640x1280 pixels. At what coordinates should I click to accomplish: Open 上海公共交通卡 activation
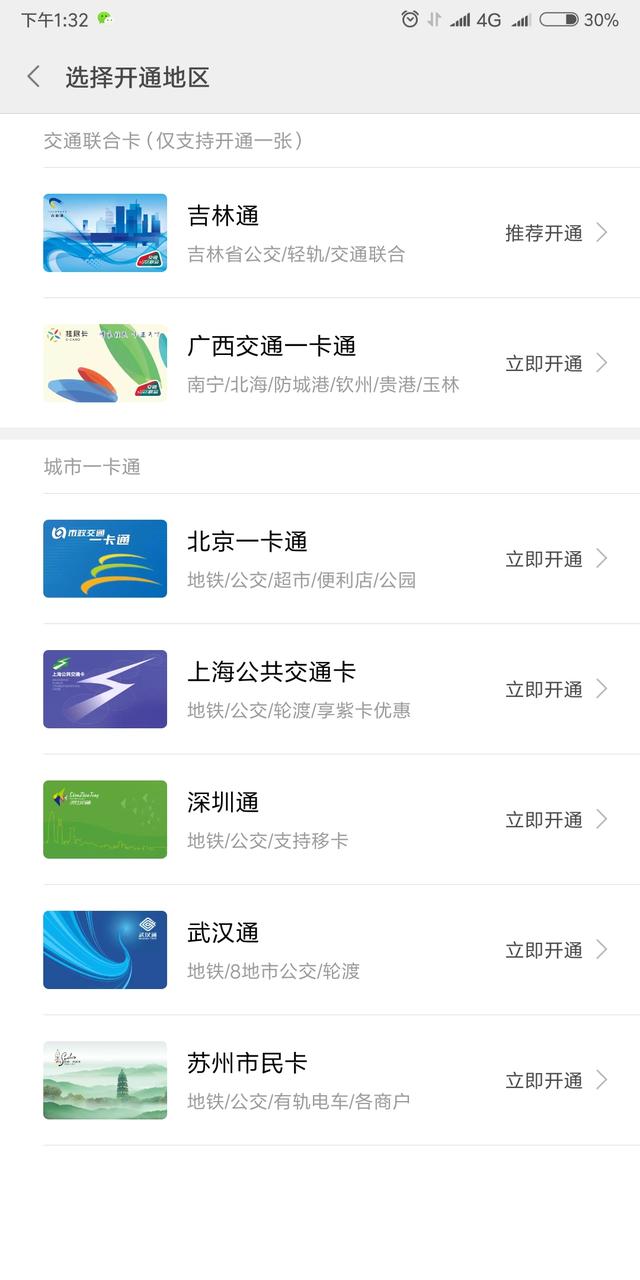pyautogui.click(x=320, y=689)
